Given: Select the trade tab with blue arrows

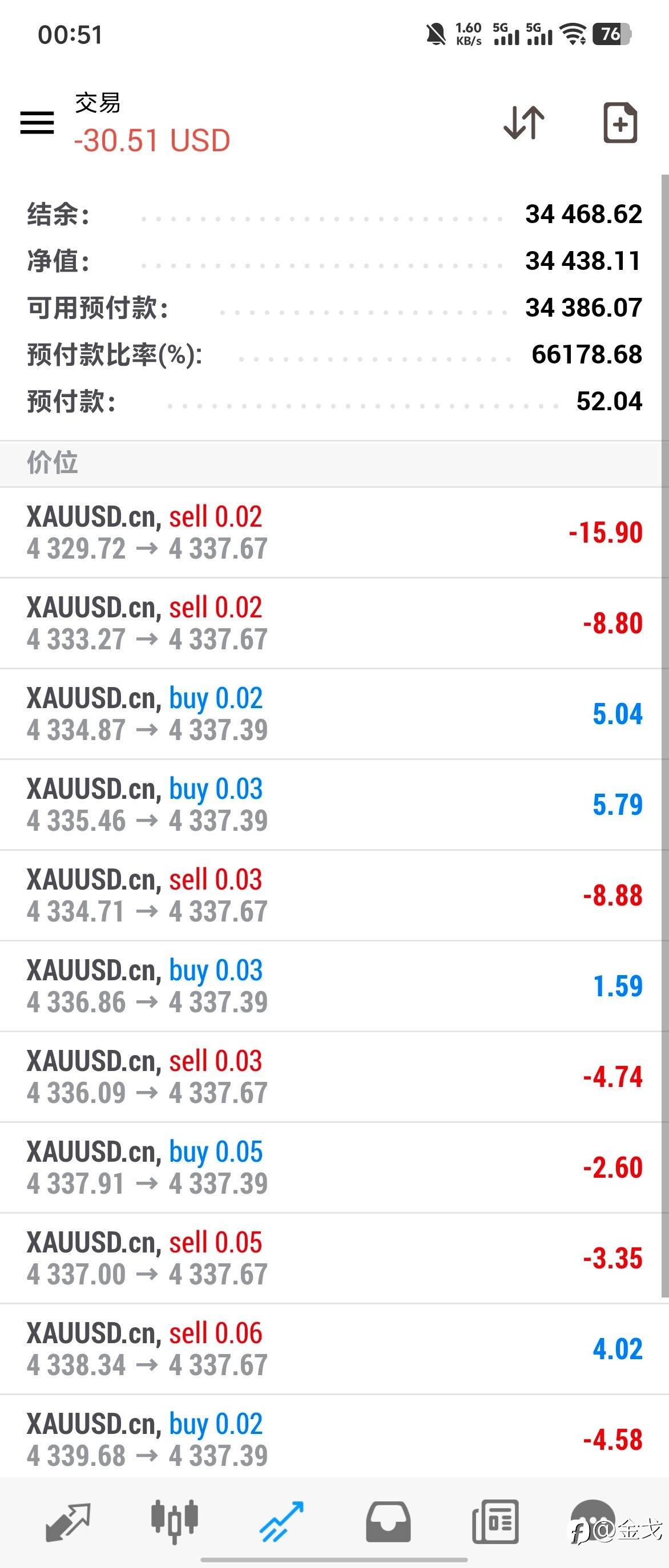Looking at the screenshot, I should pyautogui.click(x=281, y=1522).
